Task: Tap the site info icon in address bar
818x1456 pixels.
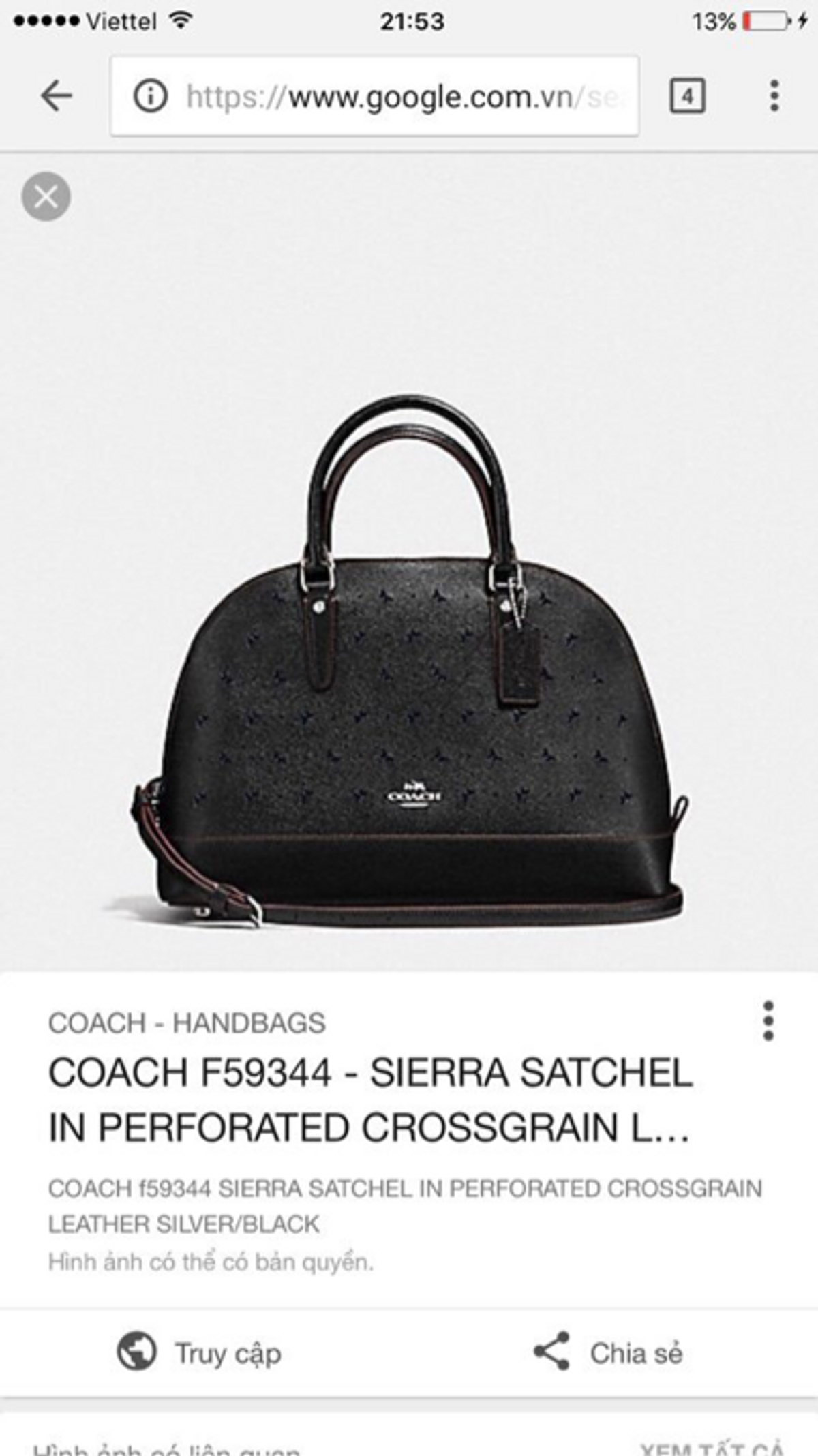Action: click(150, 96)
